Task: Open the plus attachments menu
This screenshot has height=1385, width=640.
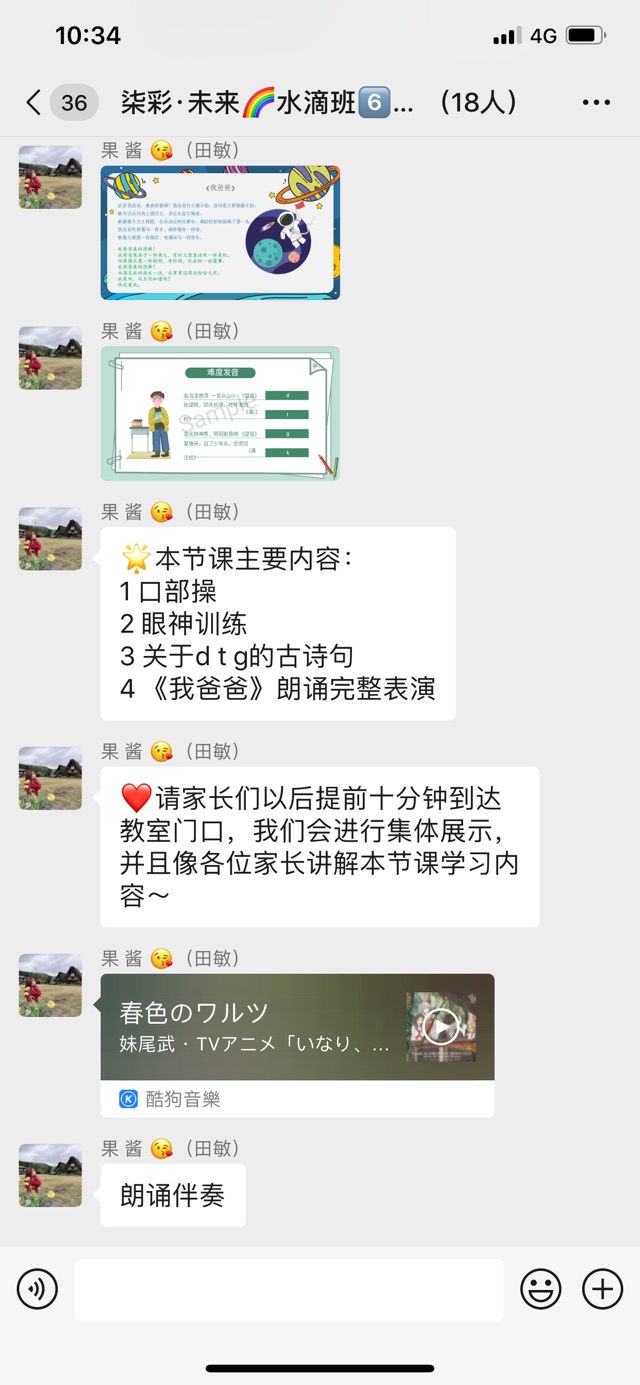Action: point(602,1289)
